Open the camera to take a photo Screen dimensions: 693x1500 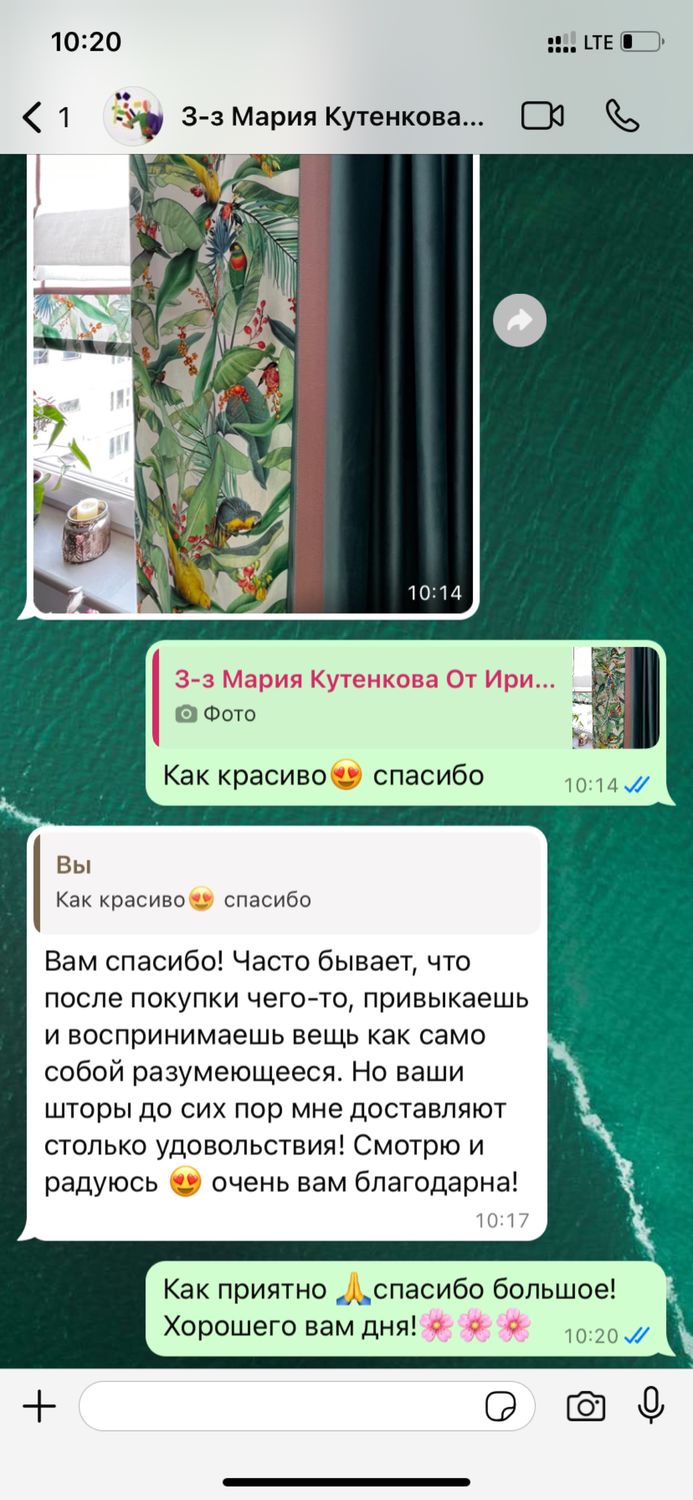click(x=586, y=1407)
